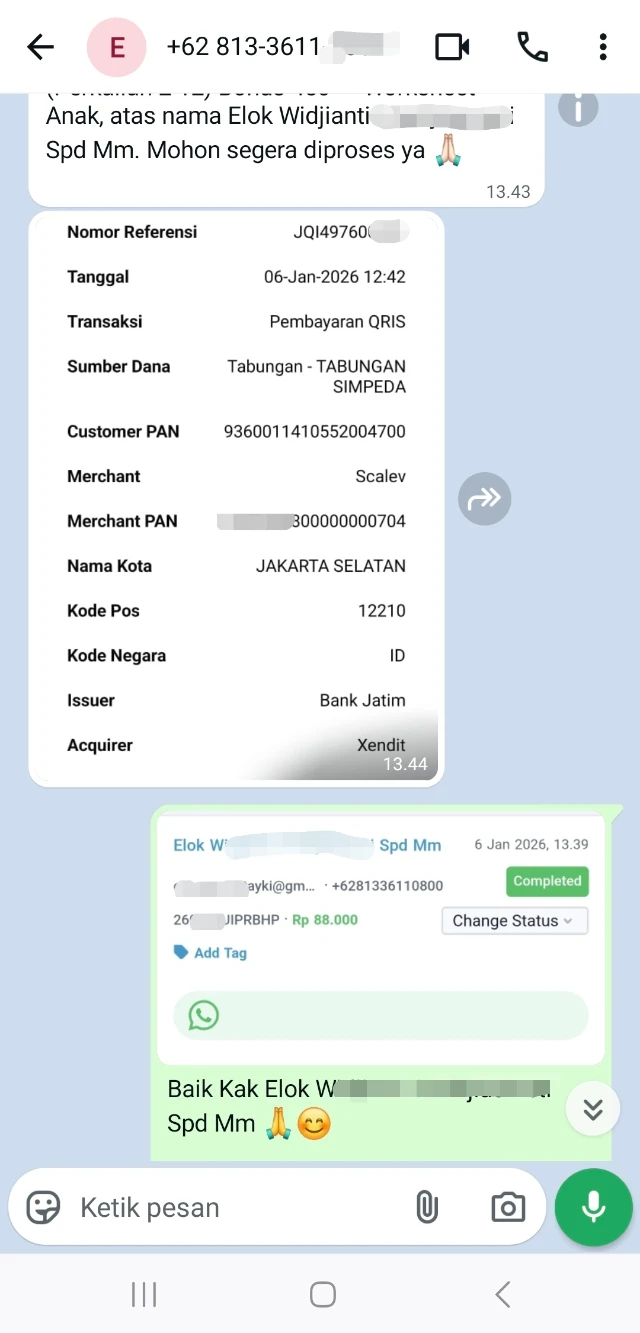Image resolution: width=640 pixels, height=1333 pixels.
Task: Open the camera to send a photo
Action: point(508,1207)
